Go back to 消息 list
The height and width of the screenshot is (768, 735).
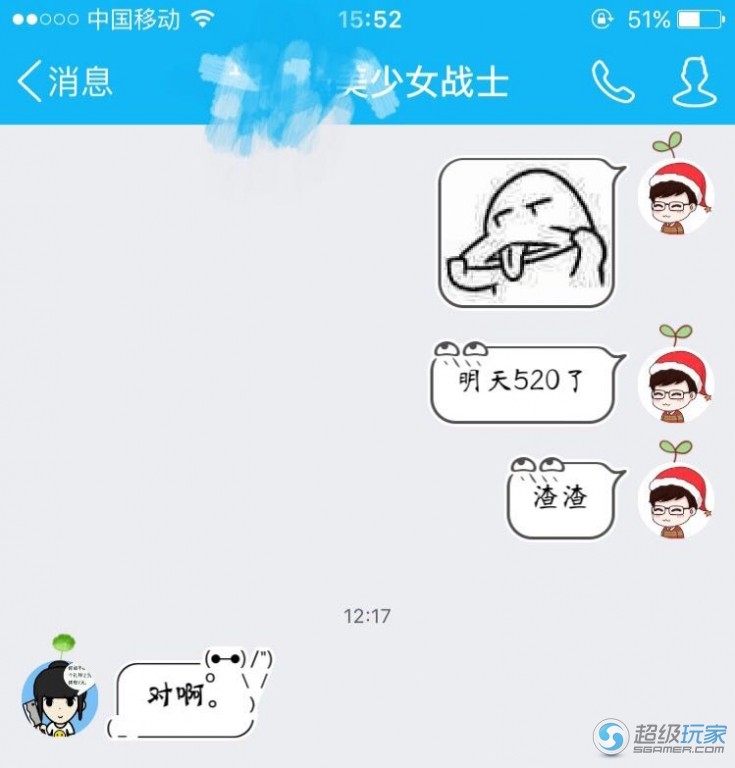[x=64, y=80]
